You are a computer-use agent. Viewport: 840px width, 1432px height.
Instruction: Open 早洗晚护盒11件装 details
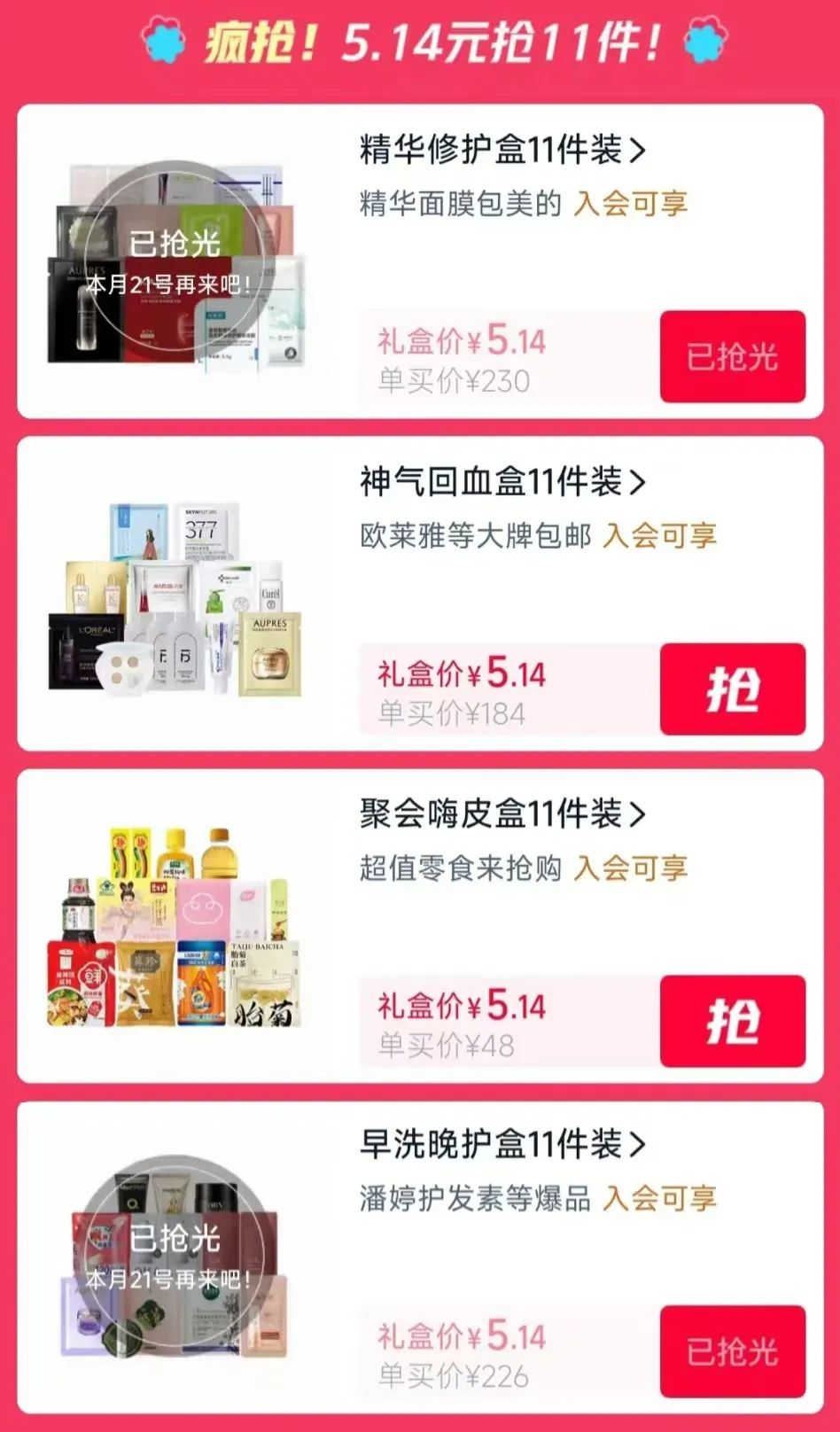tap(502, 1144)
